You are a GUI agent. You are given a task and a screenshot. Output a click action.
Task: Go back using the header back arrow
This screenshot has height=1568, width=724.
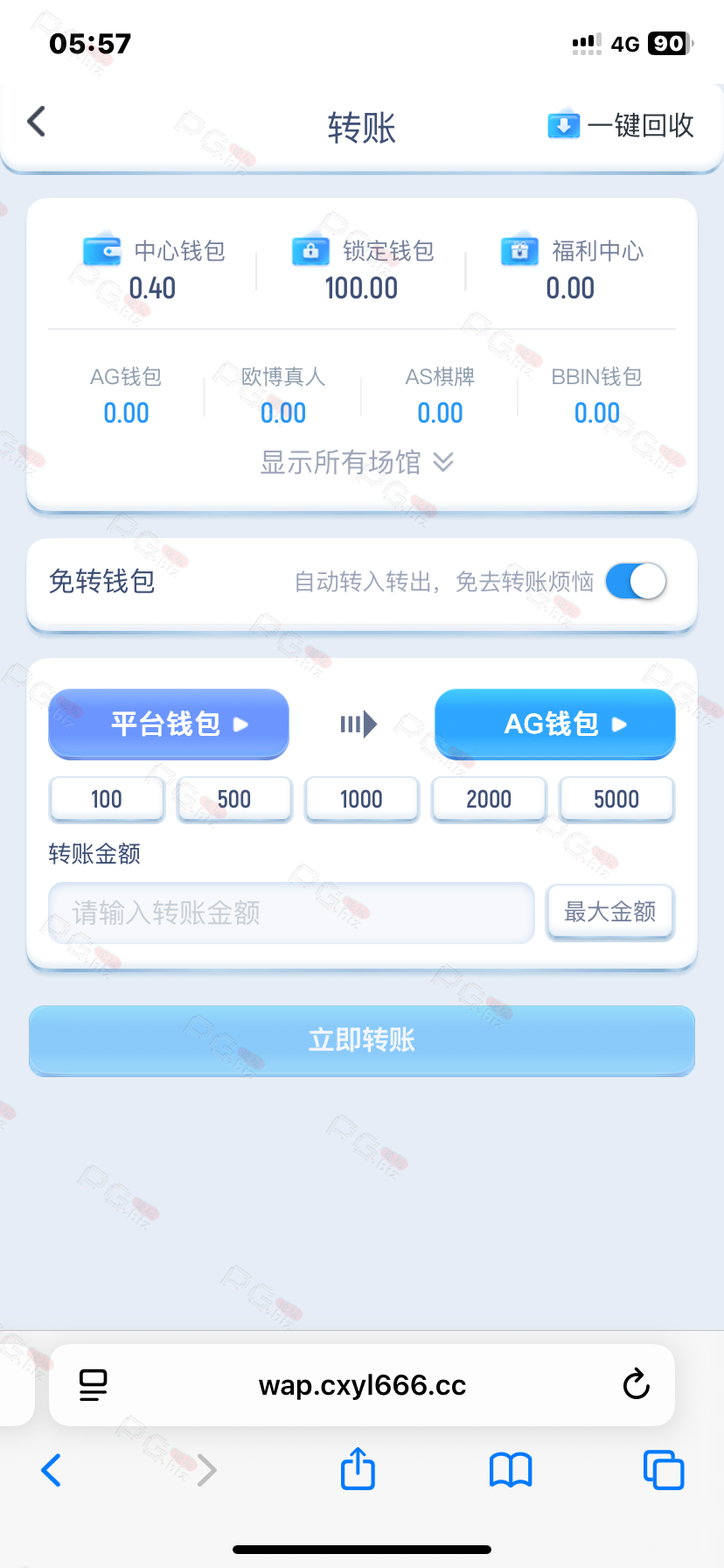(37, 122)
